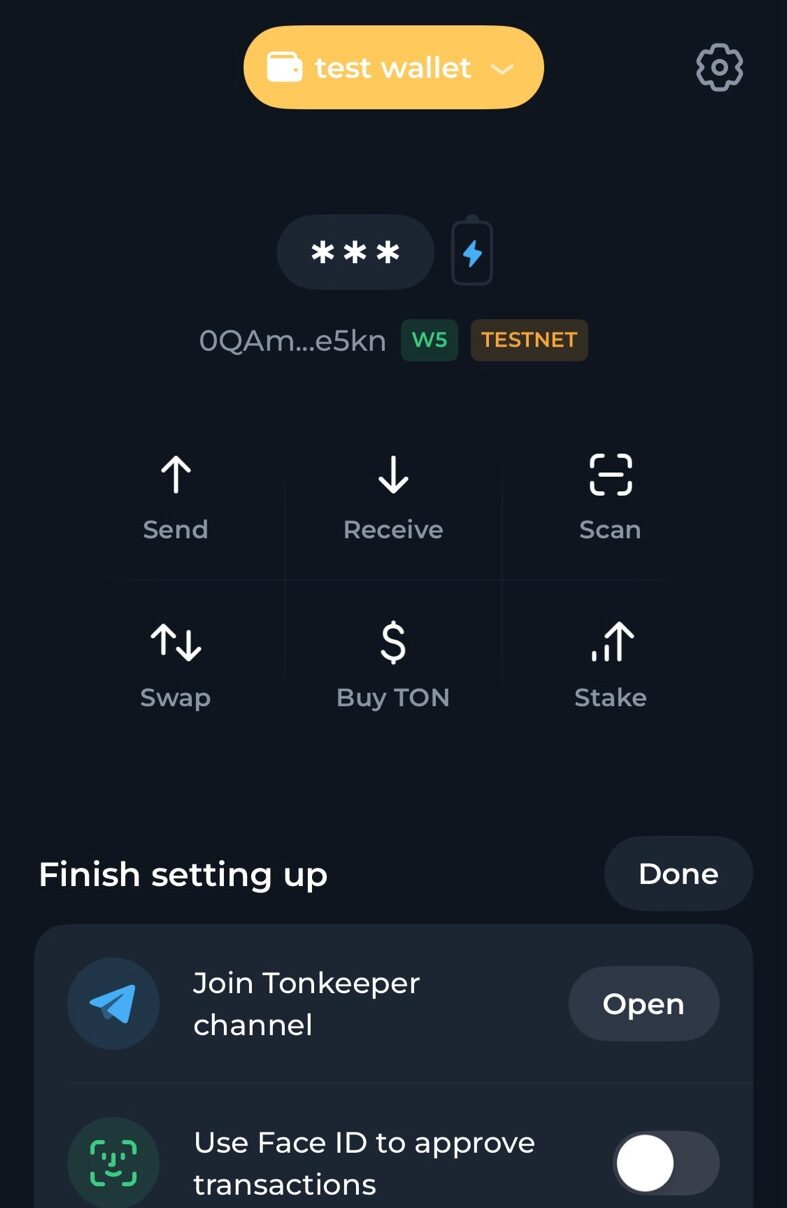Open the settings gear
787x1208 pixels.
(x=719, y=68)
